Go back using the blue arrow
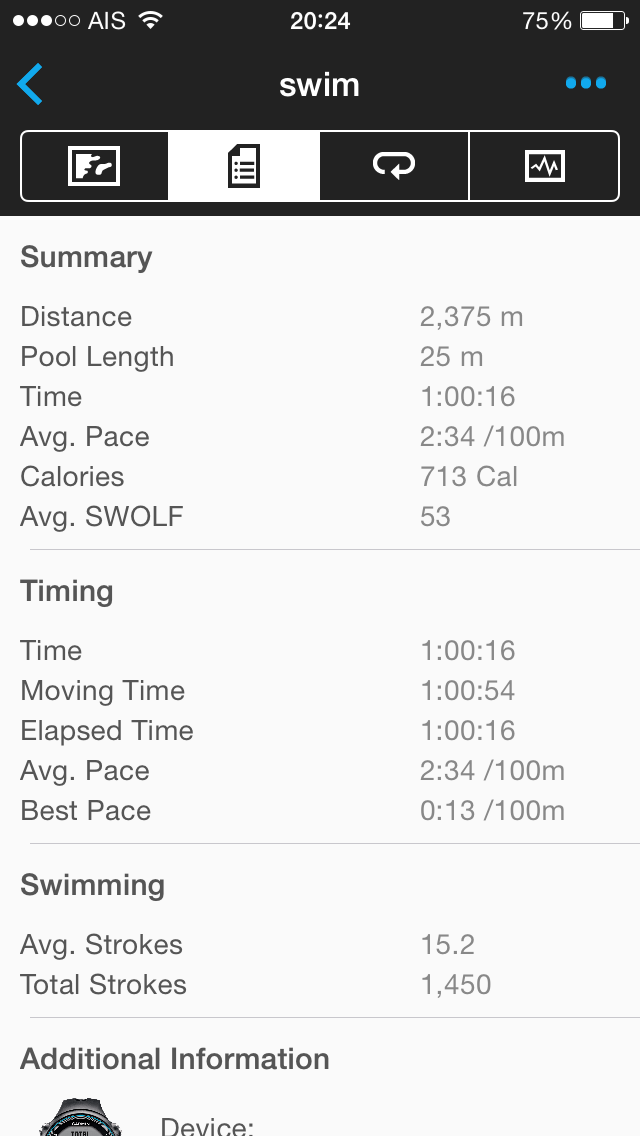The image size is (640, 1136). [x=30, y=85]
